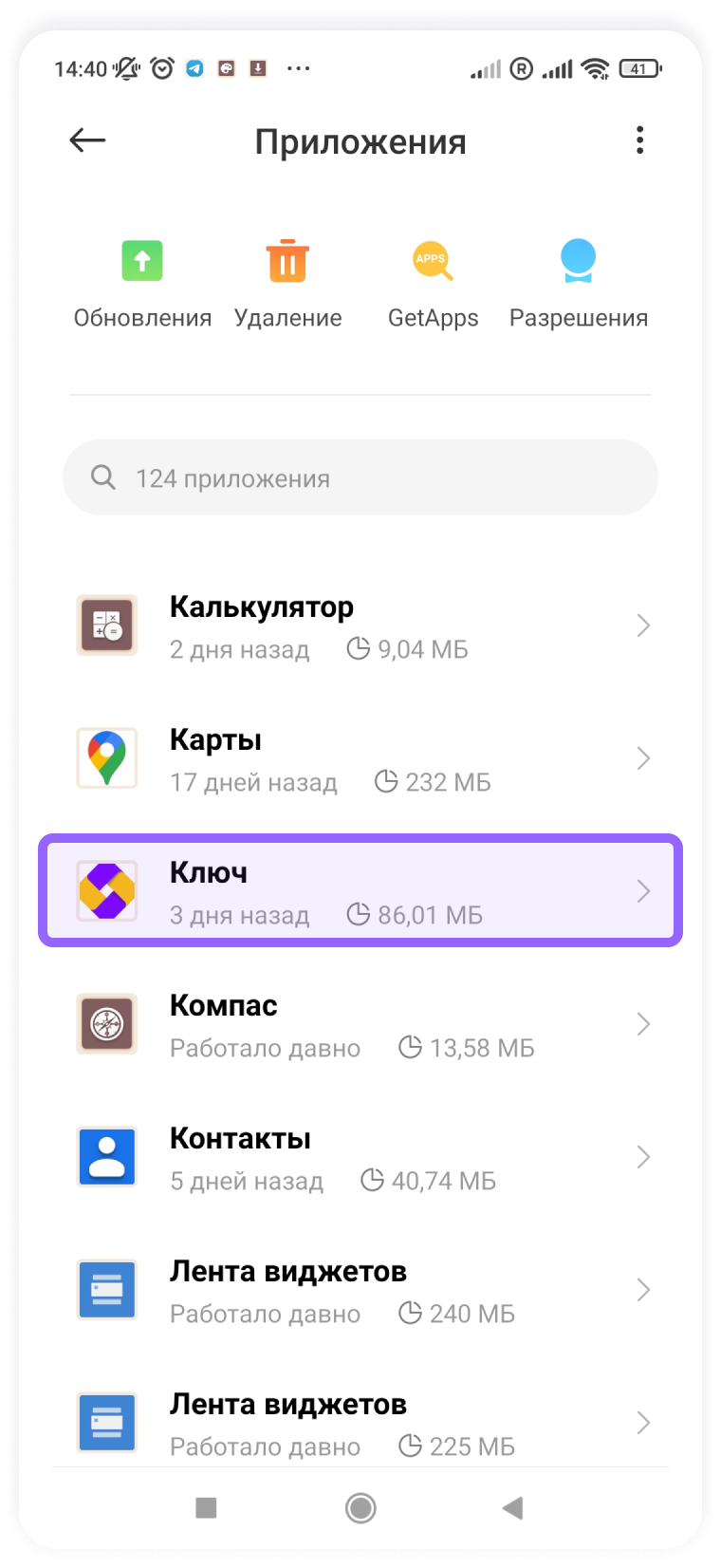Image resolution: width=721 pixels, height=1568 pixels.
Task: Open Компас app settings
Action: [360, 1025]
